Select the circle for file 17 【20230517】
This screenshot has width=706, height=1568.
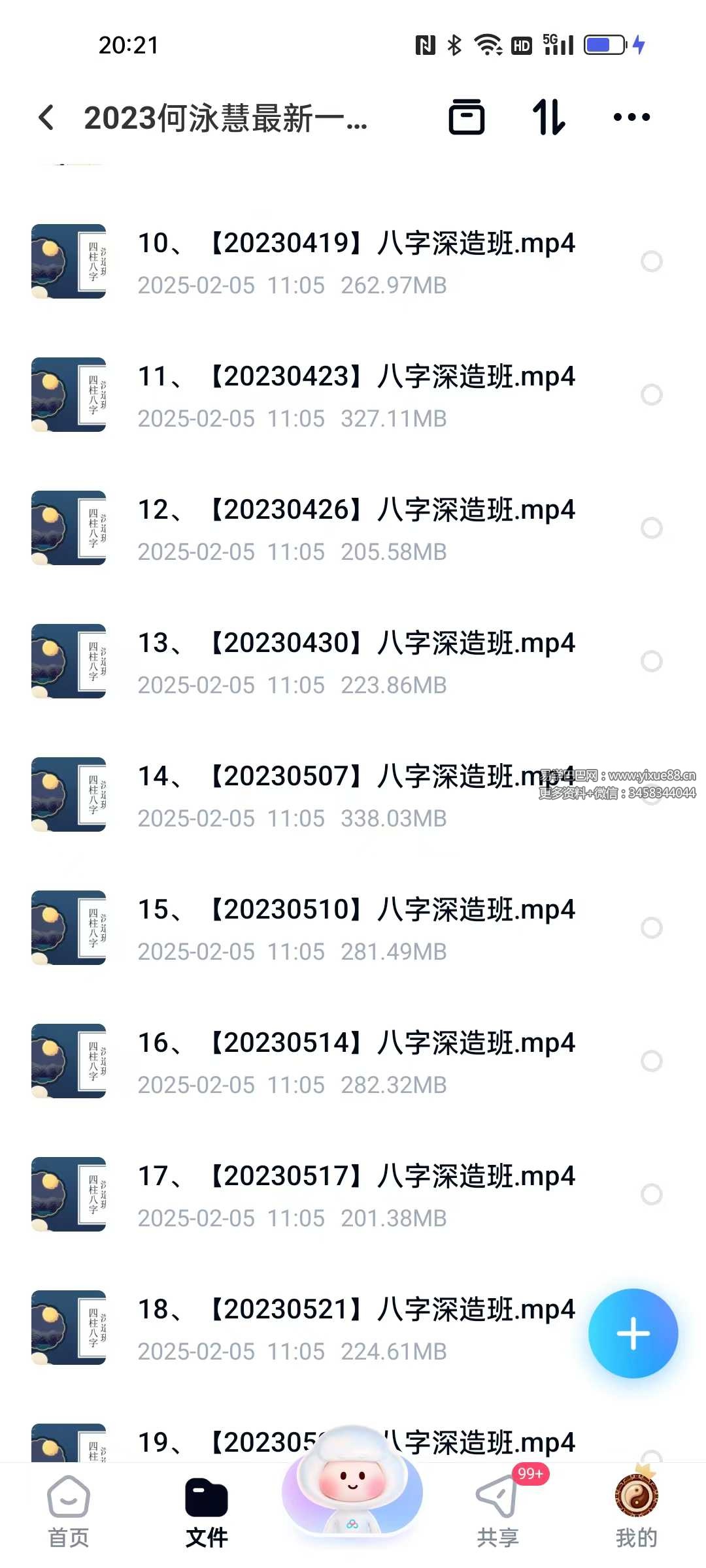pyautogui.click(x=651, y=1194)
